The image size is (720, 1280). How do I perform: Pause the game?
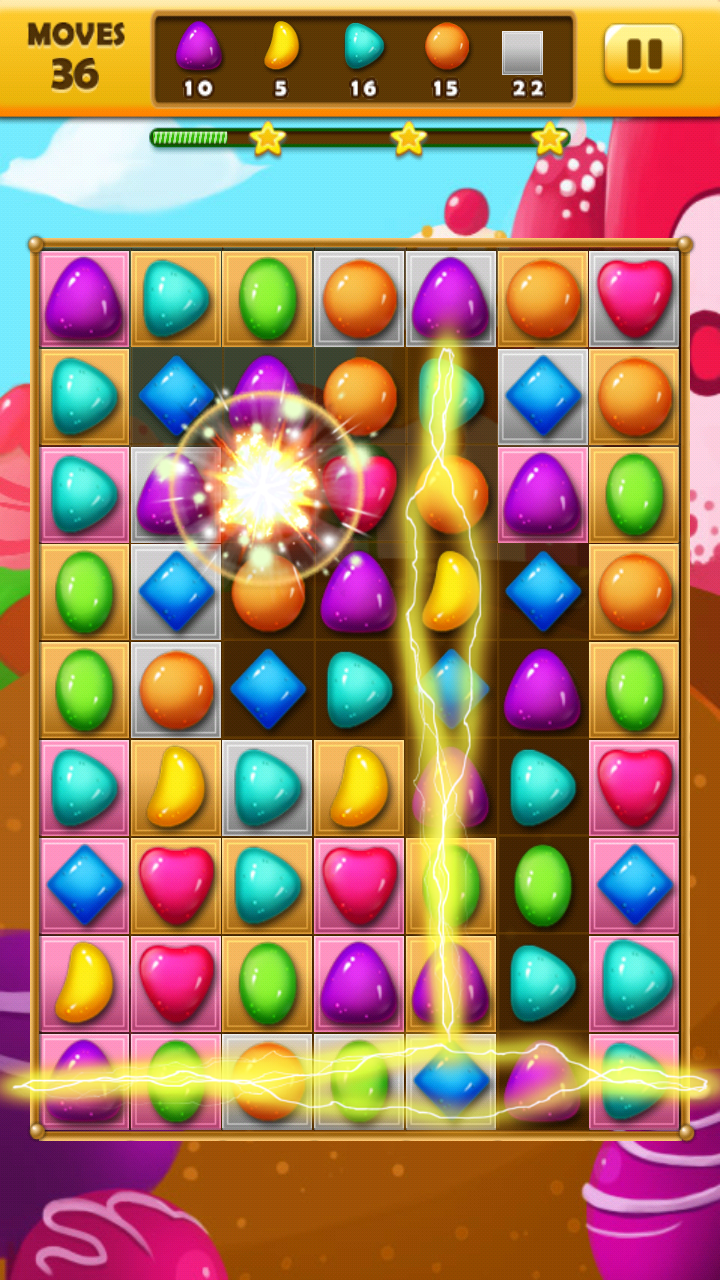[643, 54]
